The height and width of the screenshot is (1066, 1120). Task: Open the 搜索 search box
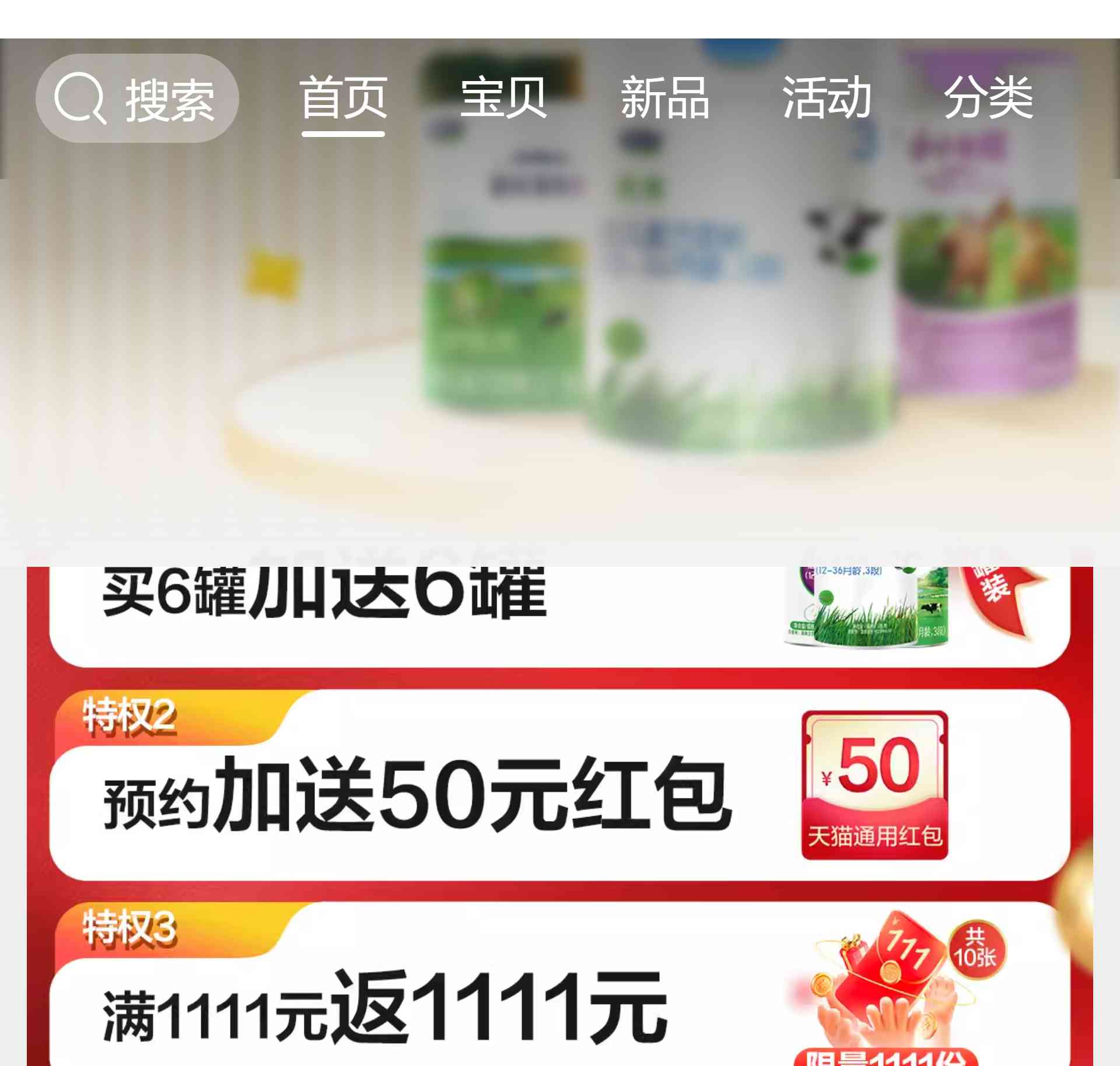click(x=137, y=99)
